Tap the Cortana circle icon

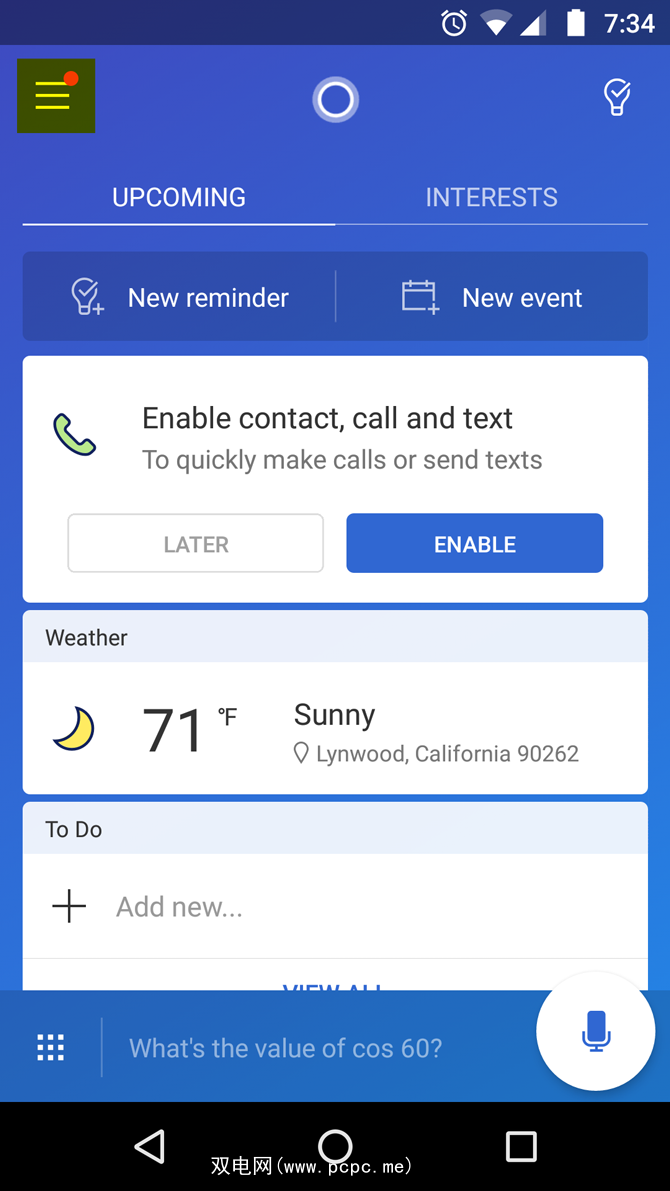pyautogui.click(x=335, y=100)
